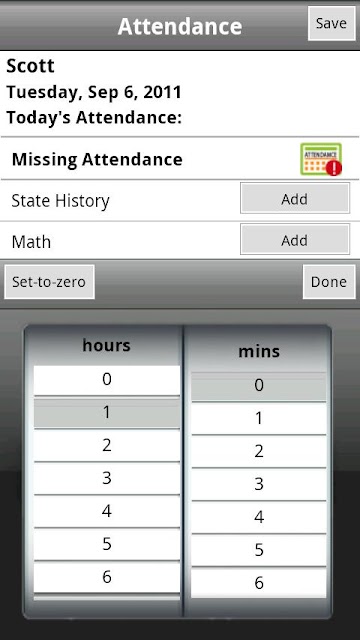Choose 2 hours in the picker
The height and width of the screenshot is (640, 360).
point(107,445)
